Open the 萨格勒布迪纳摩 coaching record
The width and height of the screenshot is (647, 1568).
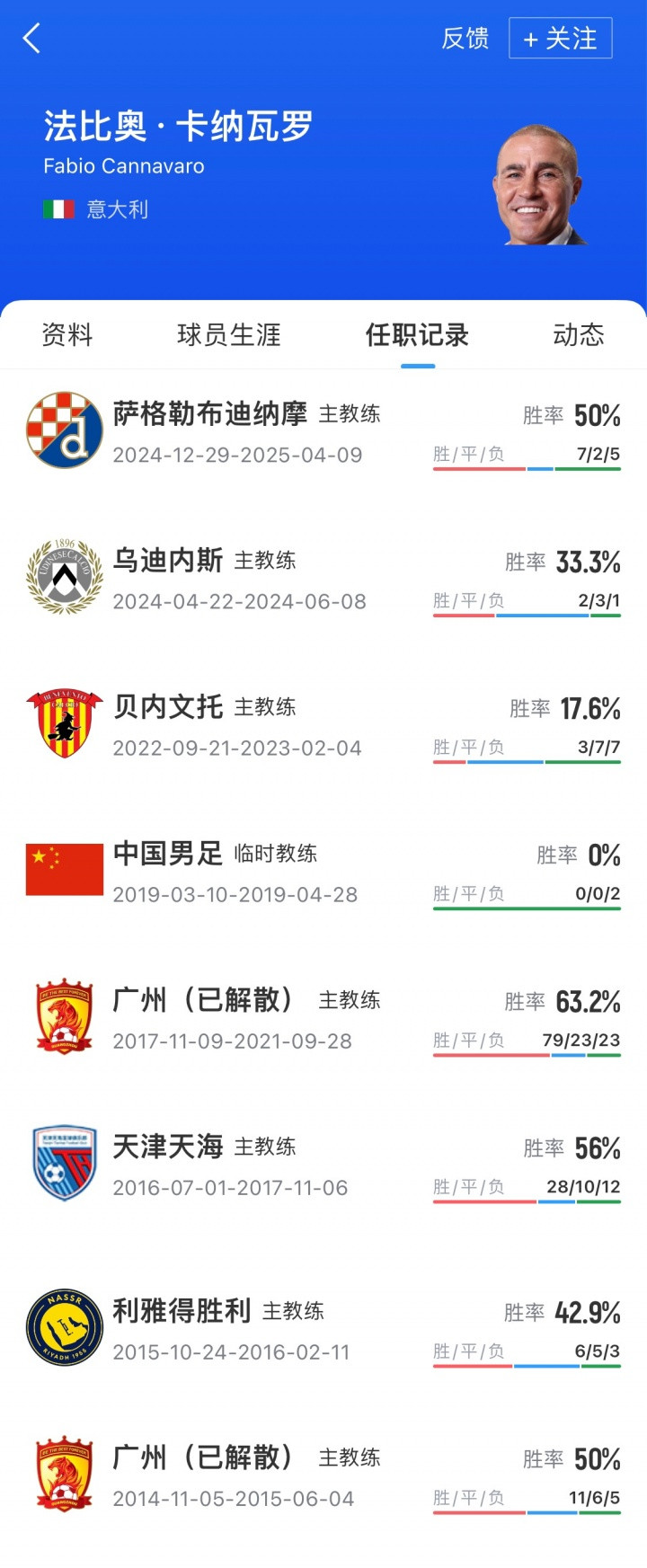point(323,432)
